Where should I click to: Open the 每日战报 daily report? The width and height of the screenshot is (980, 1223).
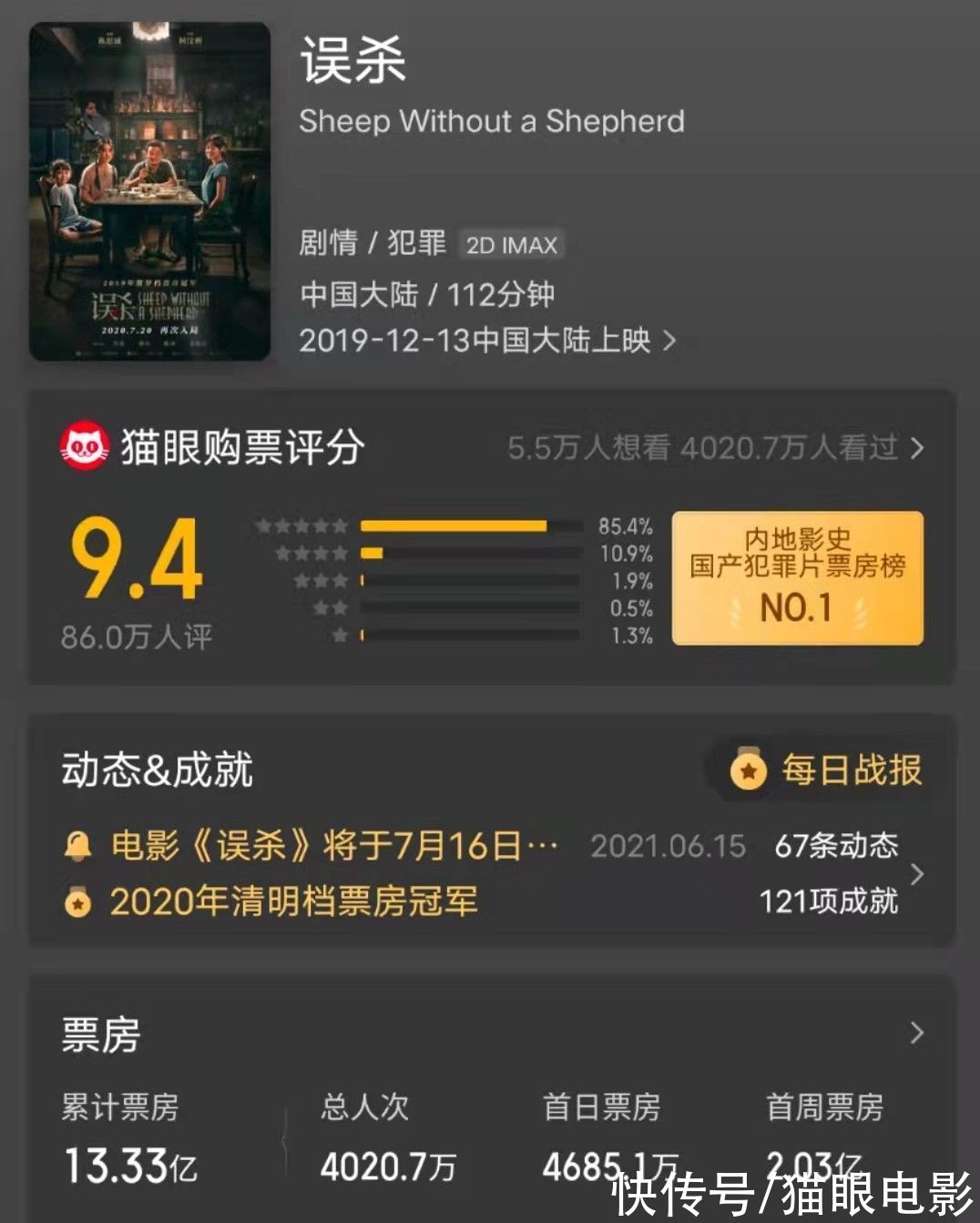click(x=827, y=770)
